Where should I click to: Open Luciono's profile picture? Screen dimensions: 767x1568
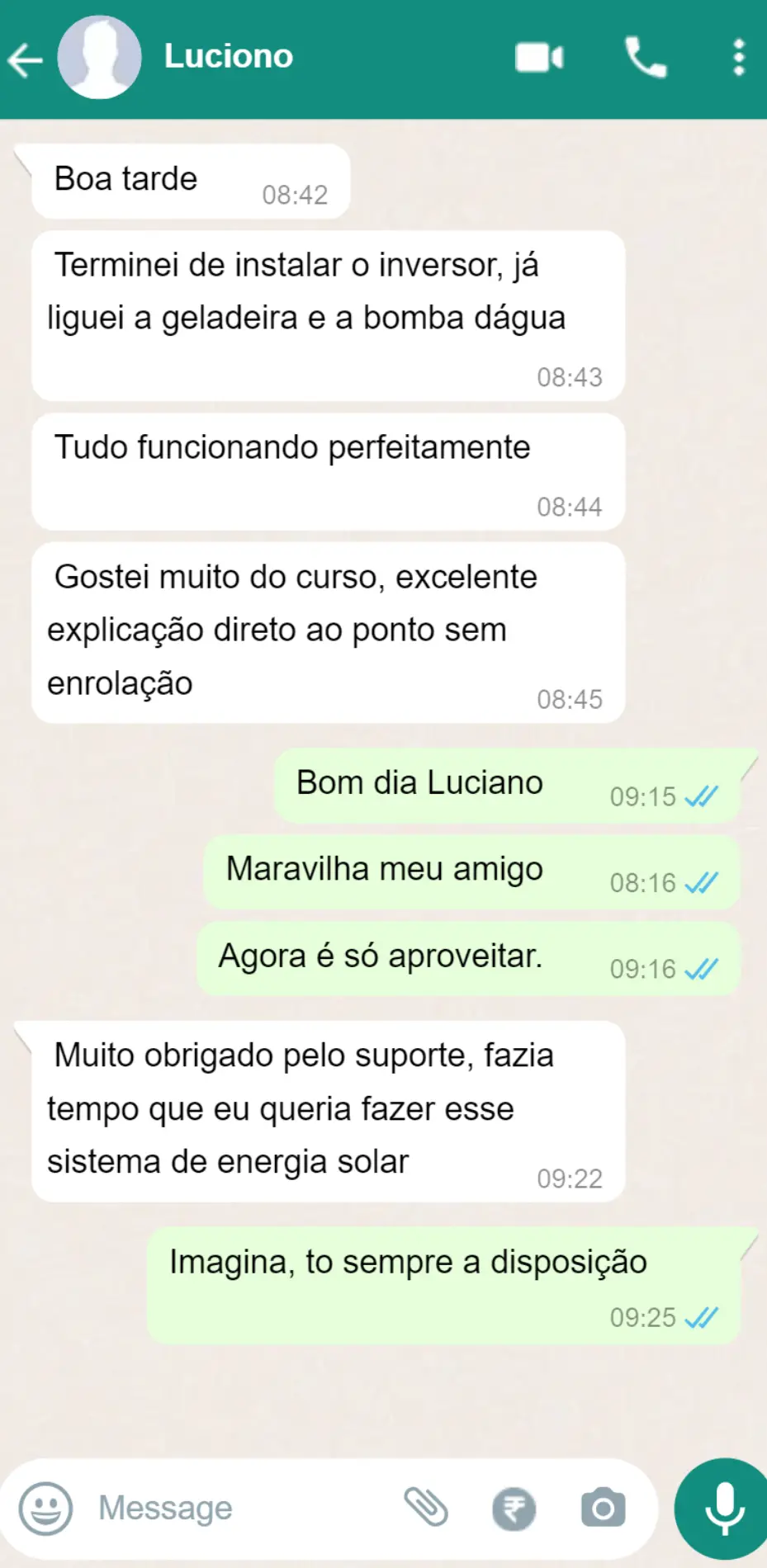[99, 58]
